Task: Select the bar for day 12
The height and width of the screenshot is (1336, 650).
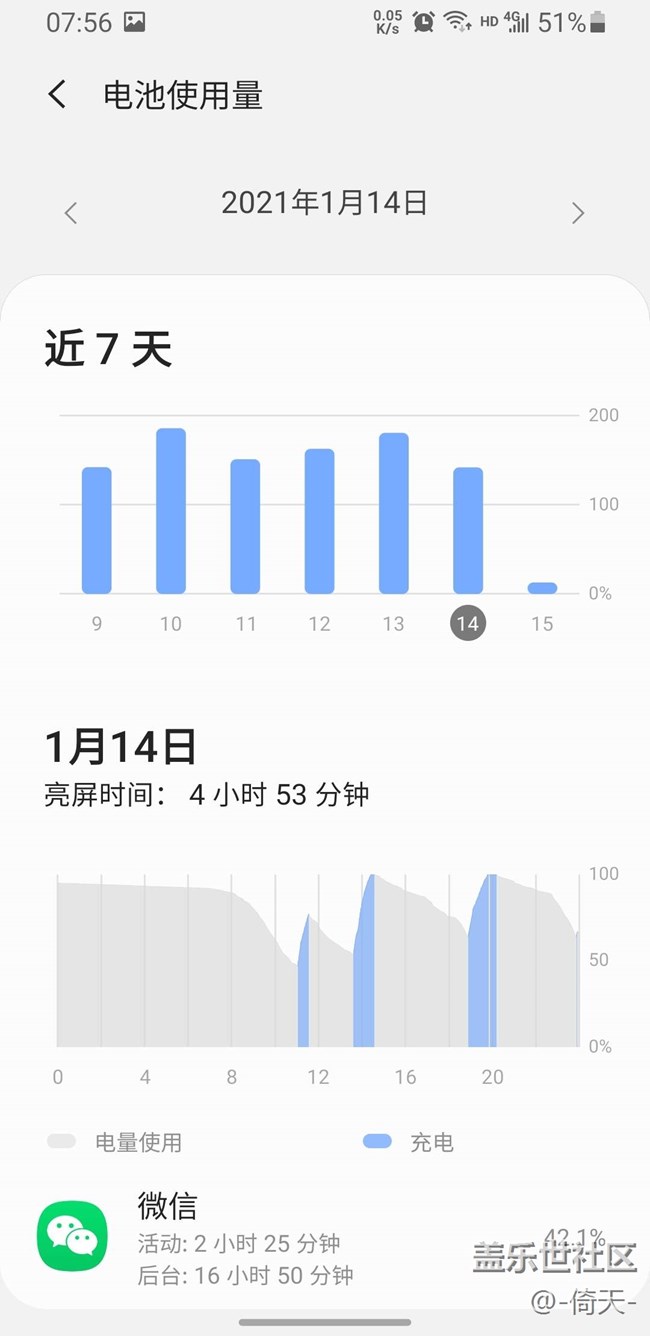Action: coord(320,521)
